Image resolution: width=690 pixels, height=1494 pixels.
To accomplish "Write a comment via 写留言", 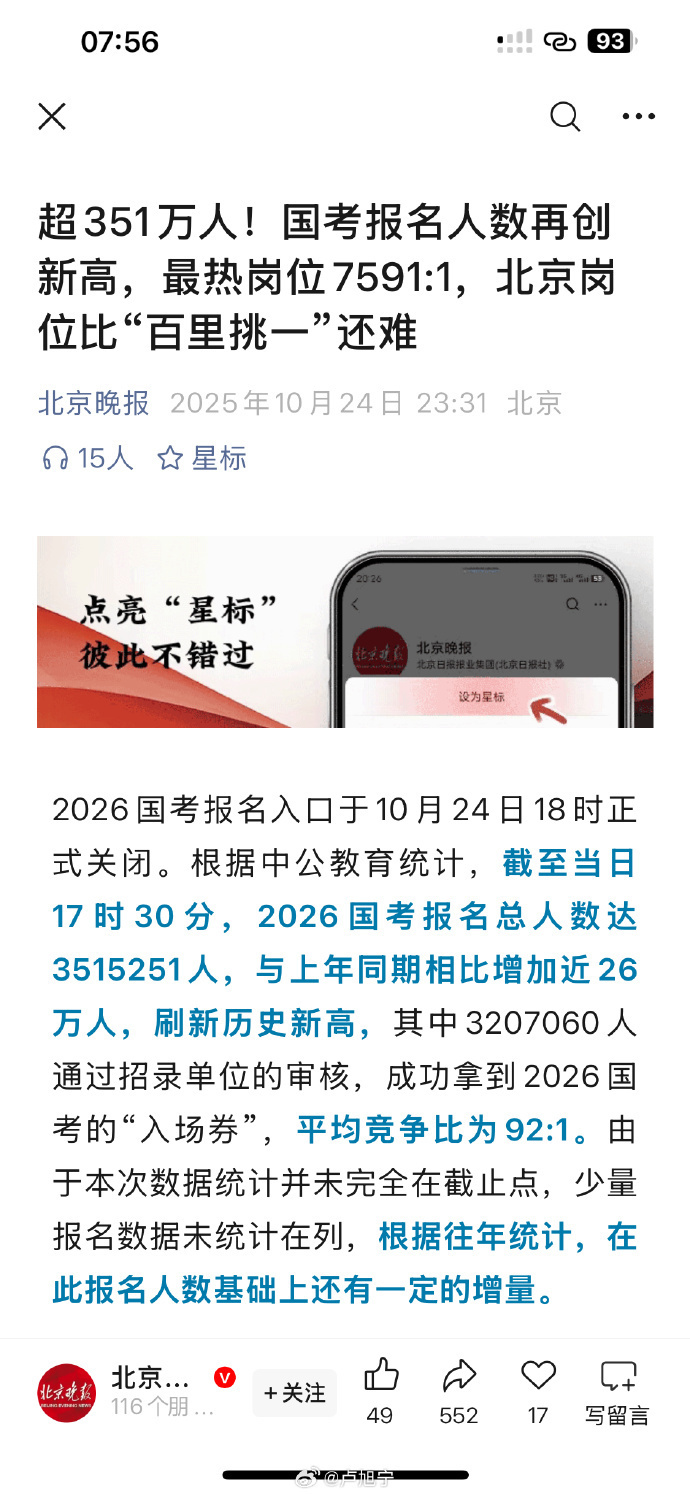I will tap(617, 1390).
